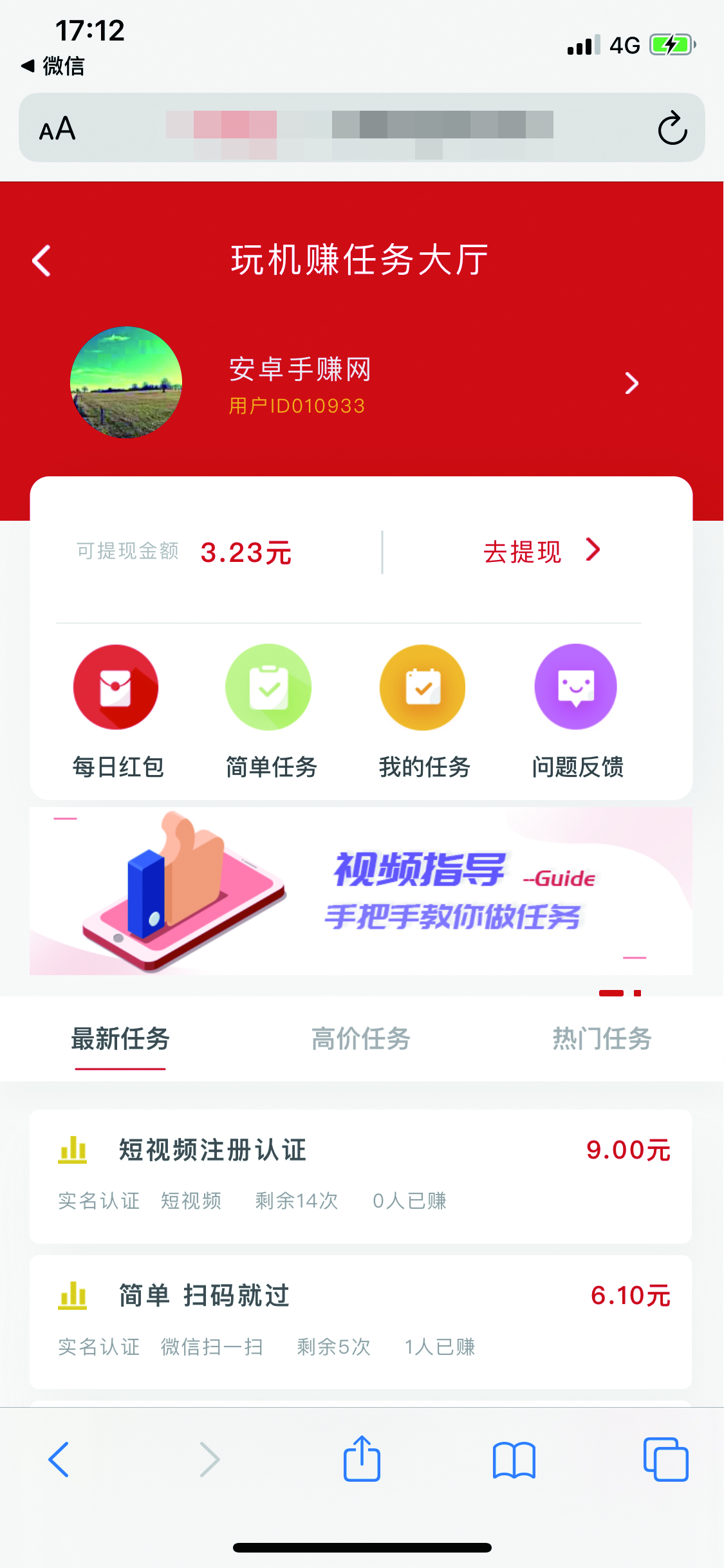Go back from 玩机赚任务大厅 header
This screenshot has width=724, height=1568.
42,261
